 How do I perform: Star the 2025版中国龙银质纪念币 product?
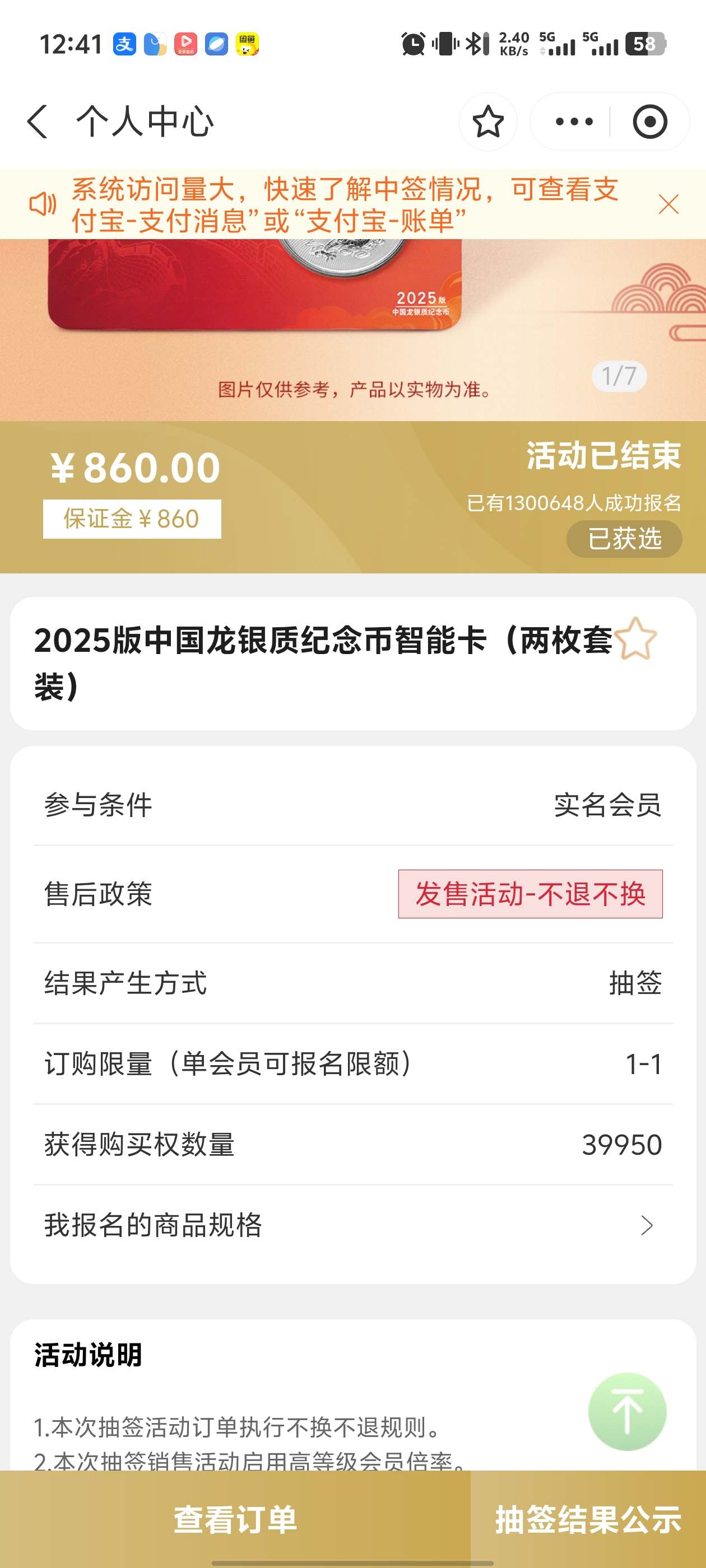(x=635, y=639)
